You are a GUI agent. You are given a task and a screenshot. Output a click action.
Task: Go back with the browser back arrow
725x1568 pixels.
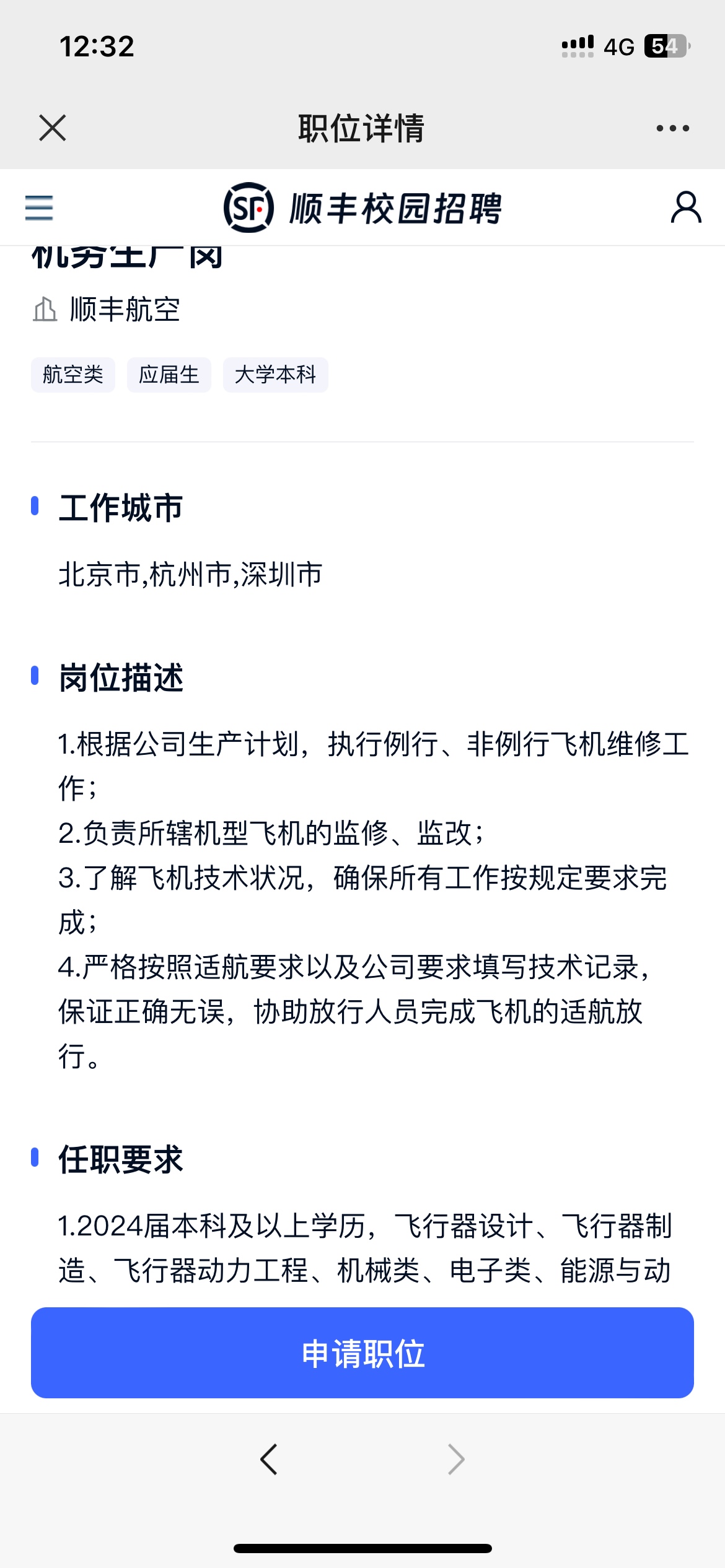[x=269, y=1460]
